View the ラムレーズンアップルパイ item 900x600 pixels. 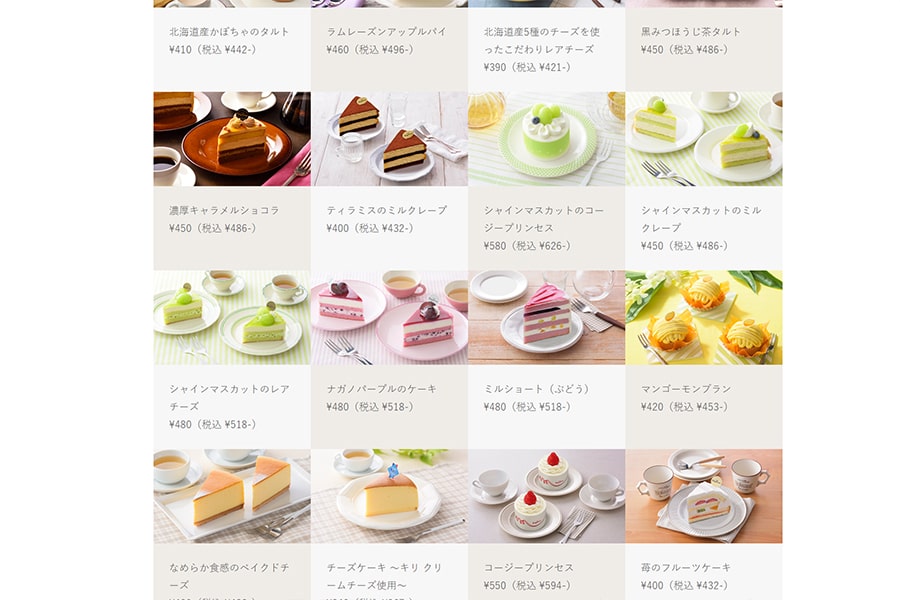coord(389,40)
